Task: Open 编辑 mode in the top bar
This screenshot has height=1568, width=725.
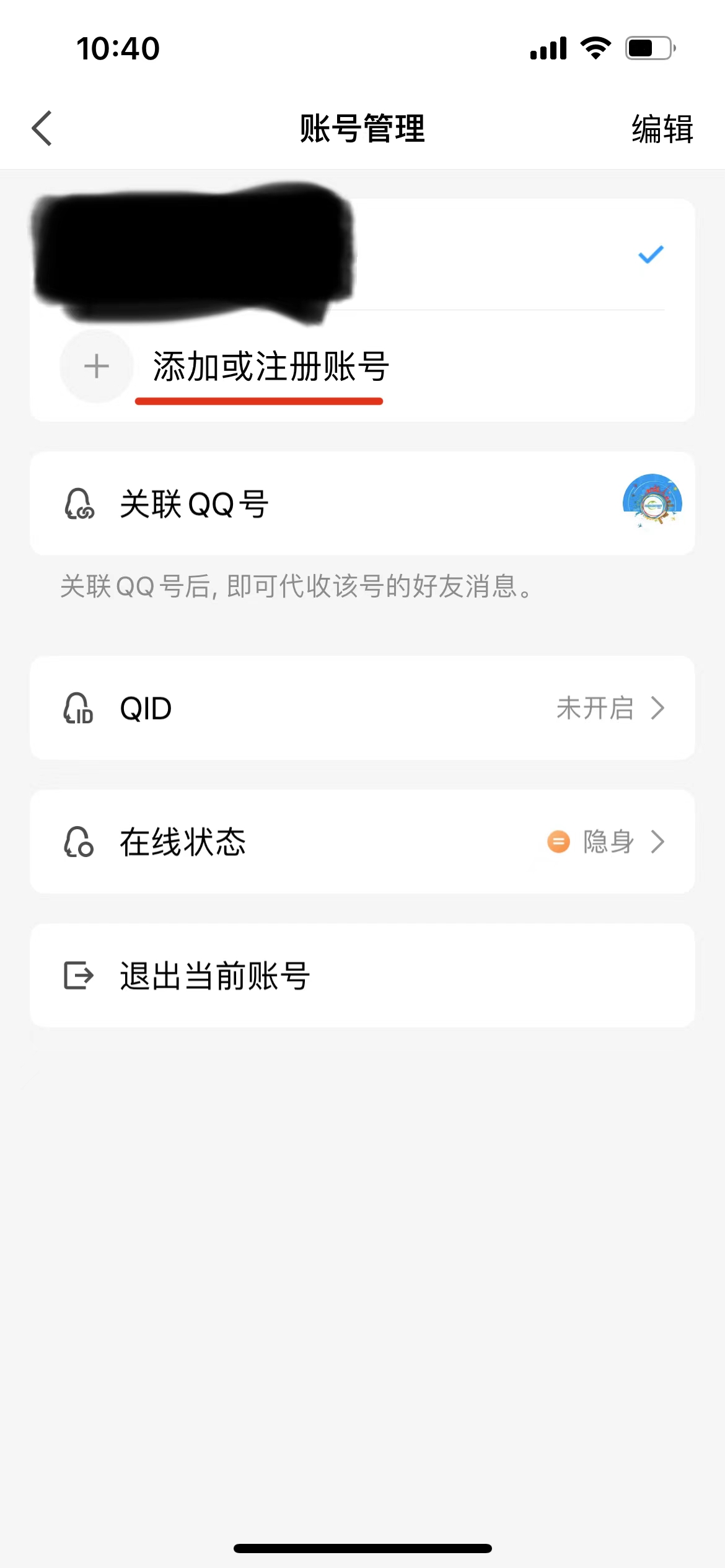Action: point(661,129)
